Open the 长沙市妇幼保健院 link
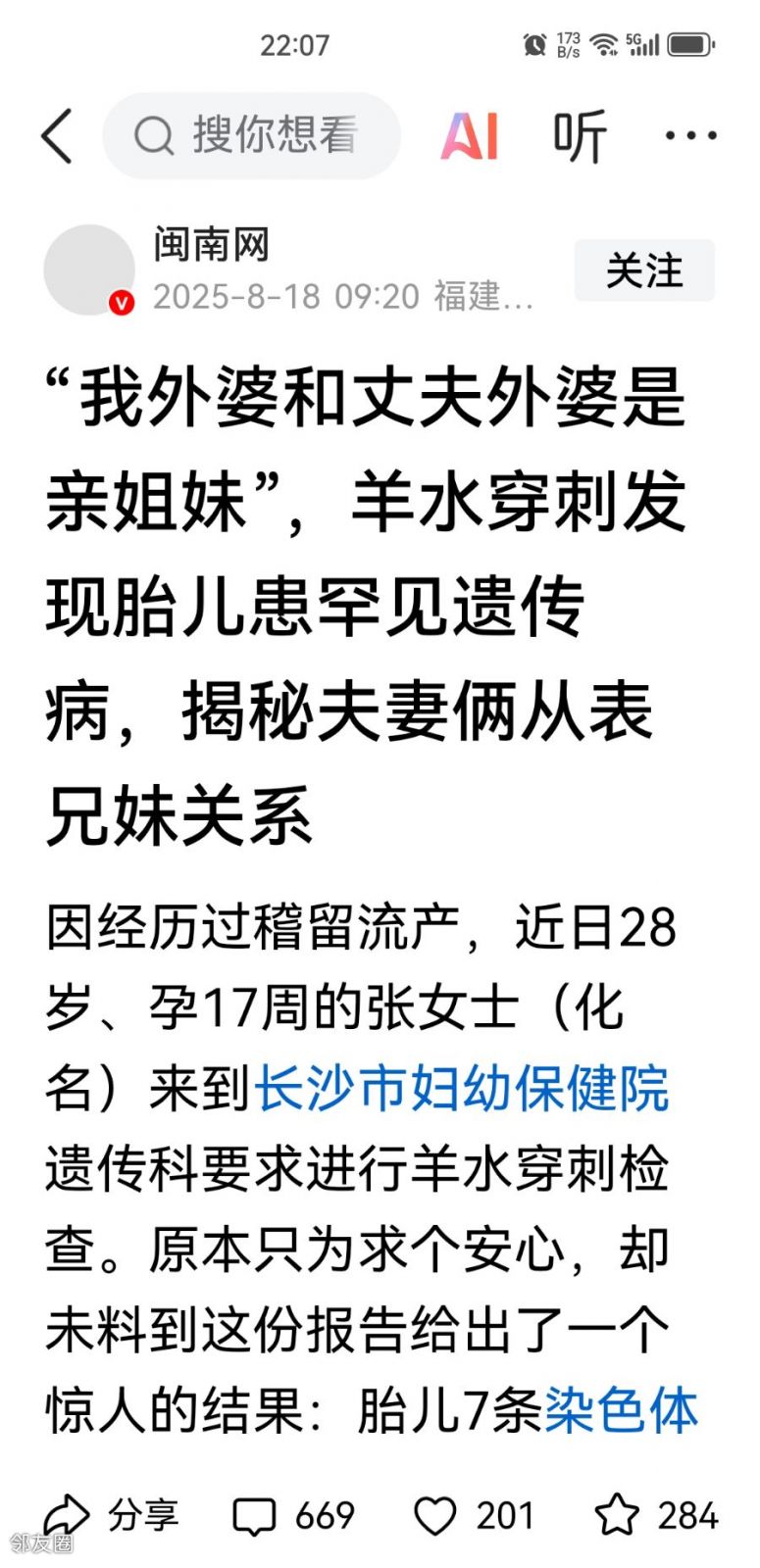Image resolution: width=760 pixels, height=1568 pixels. (462, 1087)
